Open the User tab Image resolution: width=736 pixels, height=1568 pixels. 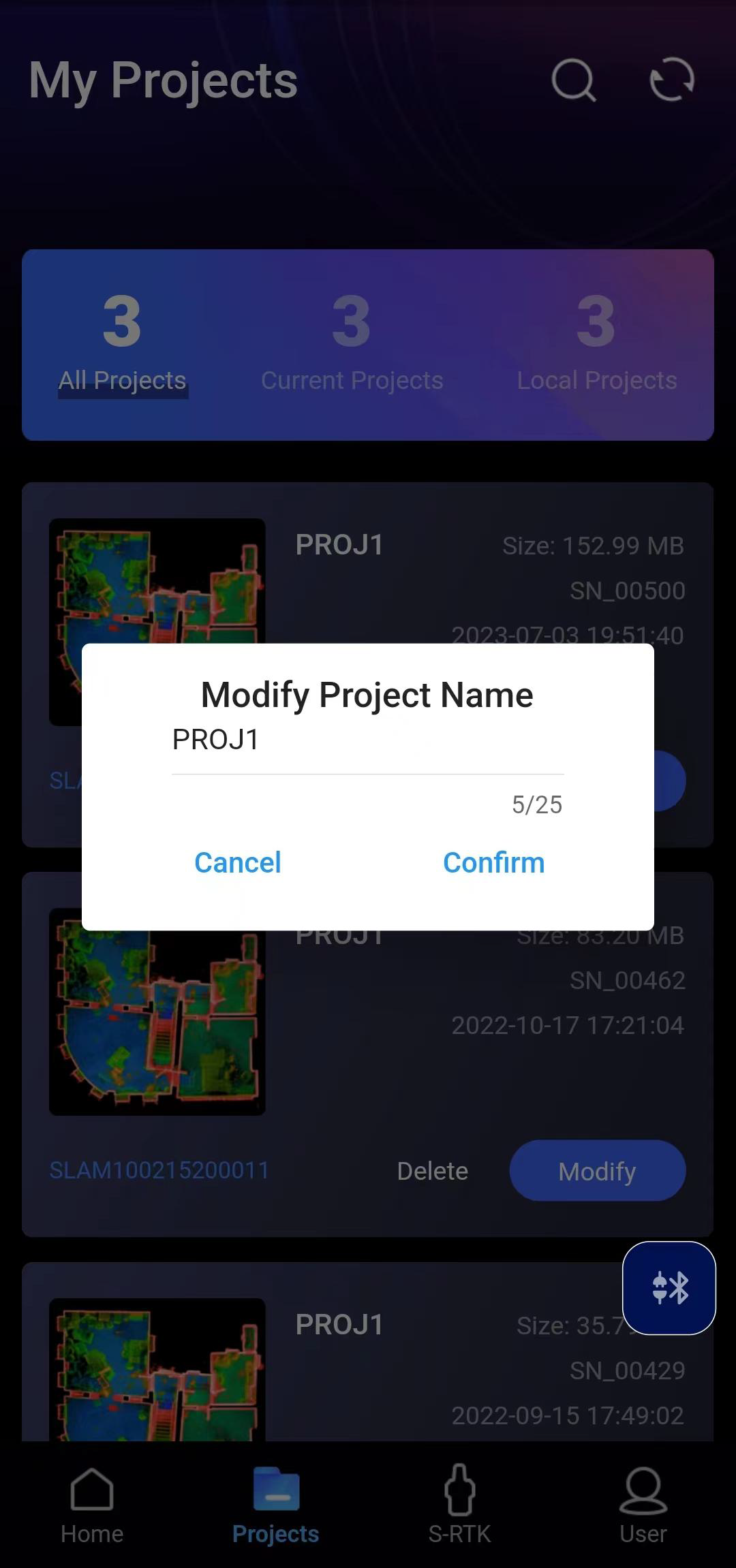(x=643, y=1505)
